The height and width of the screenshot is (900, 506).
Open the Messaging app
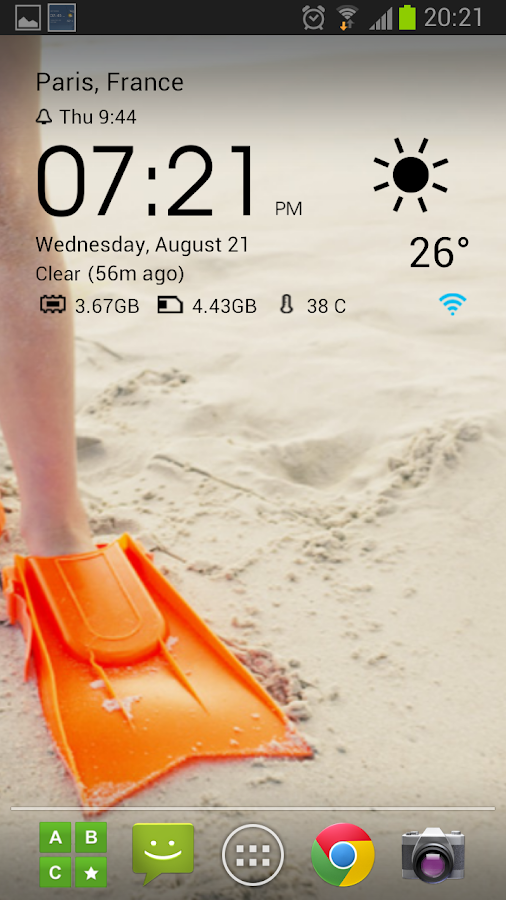coord(163,854)
